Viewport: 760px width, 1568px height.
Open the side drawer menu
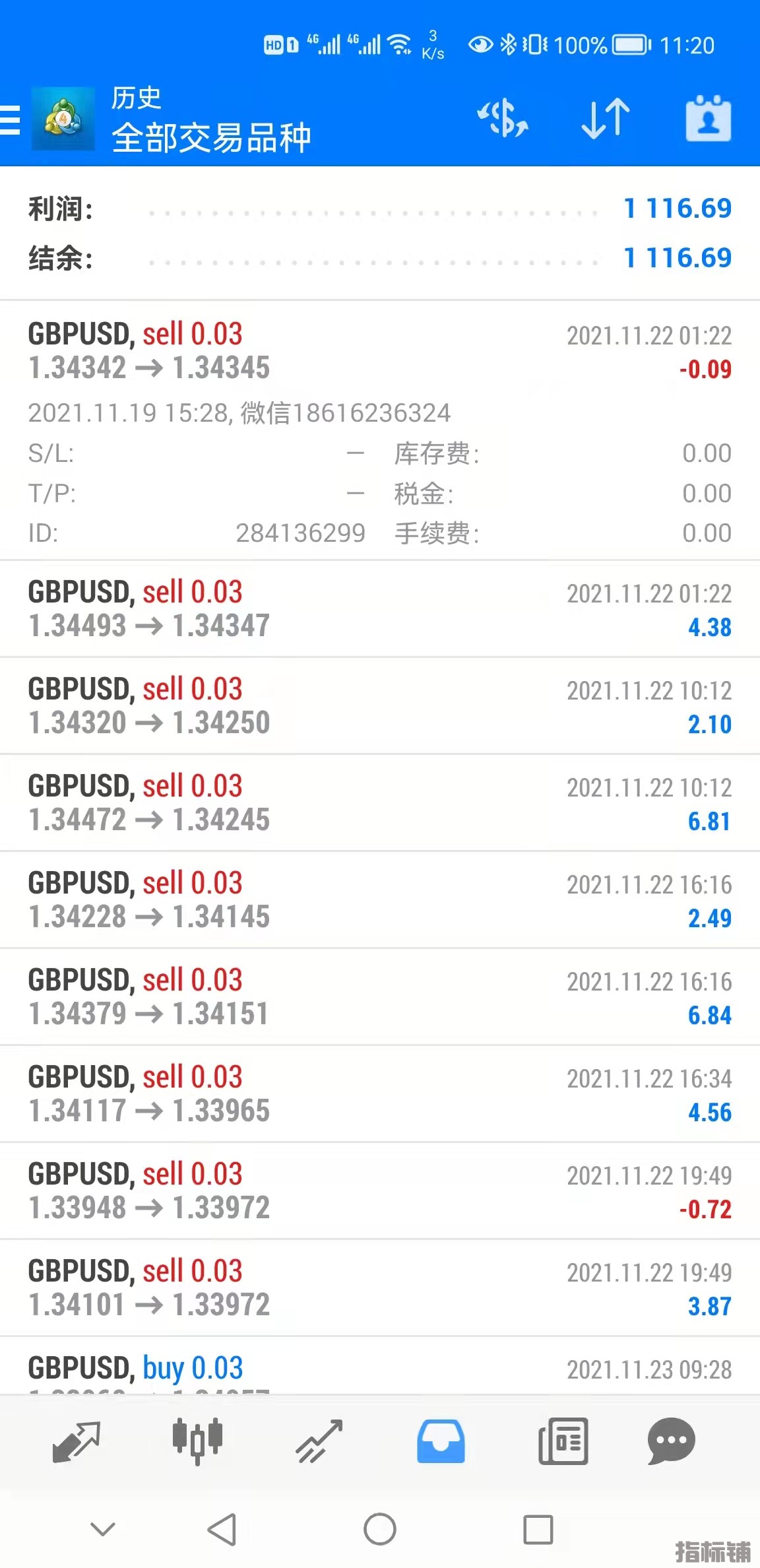click(11, 120)
